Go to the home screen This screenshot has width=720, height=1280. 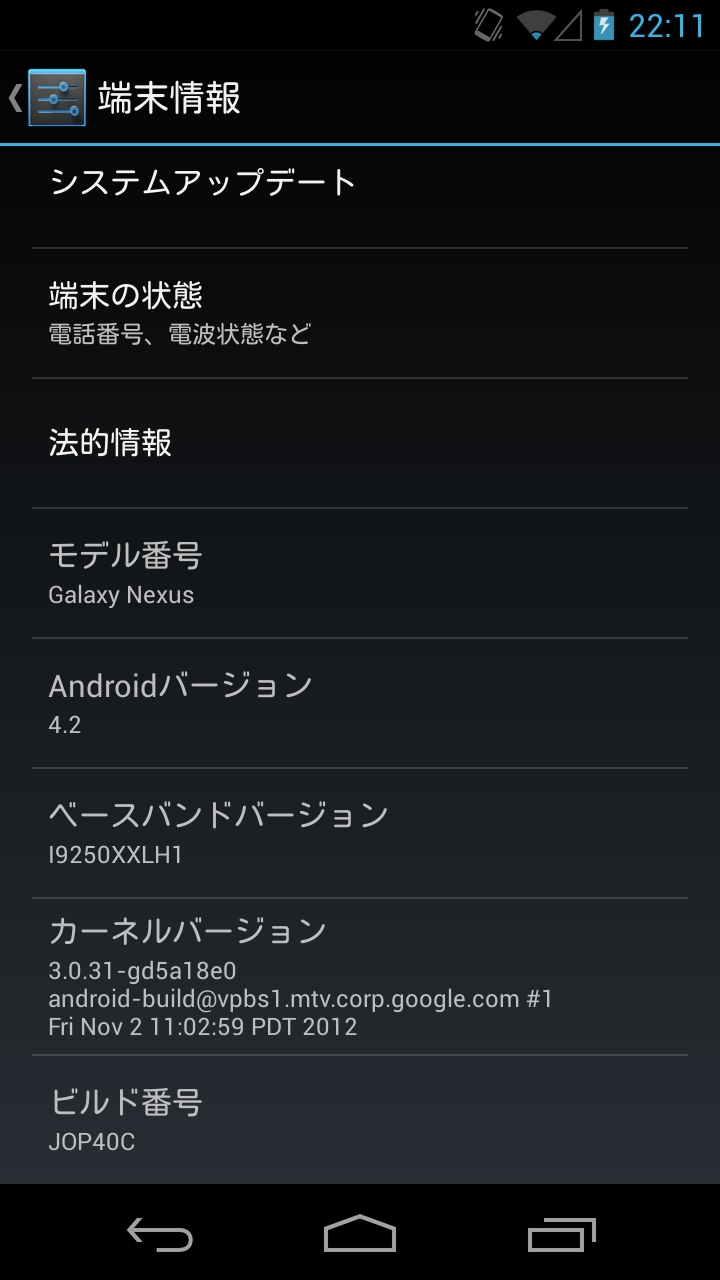pos(360,1235)
